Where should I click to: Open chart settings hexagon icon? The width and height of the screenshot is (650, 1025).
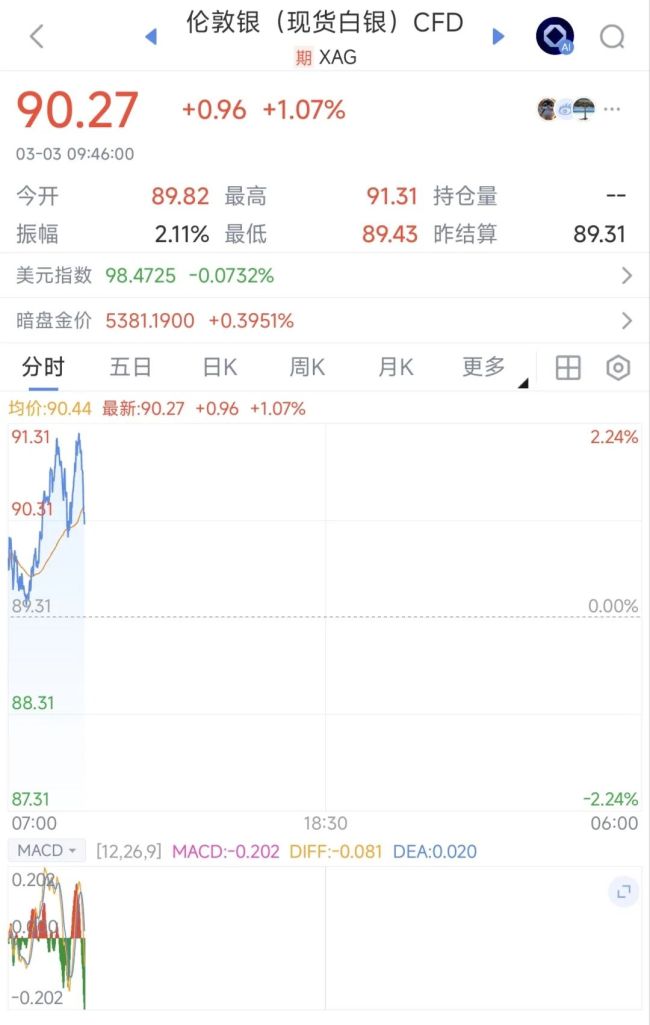[618, 368]
